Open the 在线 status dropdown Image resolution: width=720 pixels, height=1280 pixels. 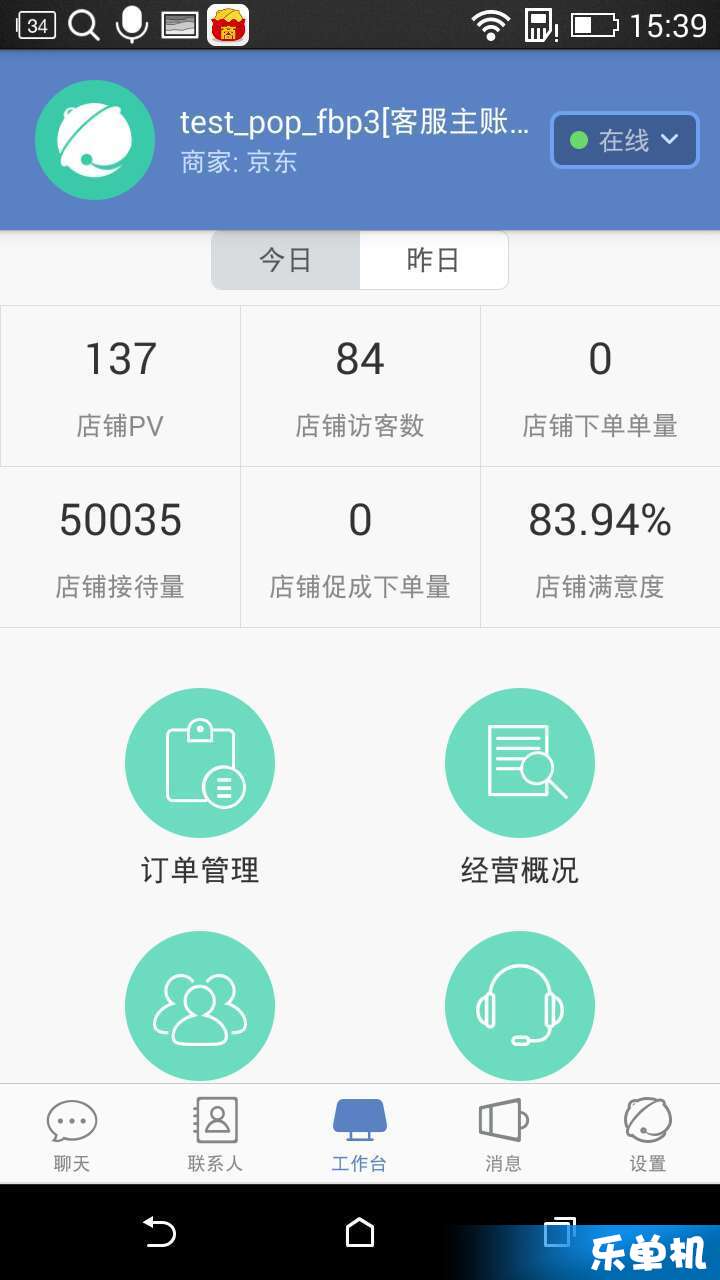click(624, 140)
